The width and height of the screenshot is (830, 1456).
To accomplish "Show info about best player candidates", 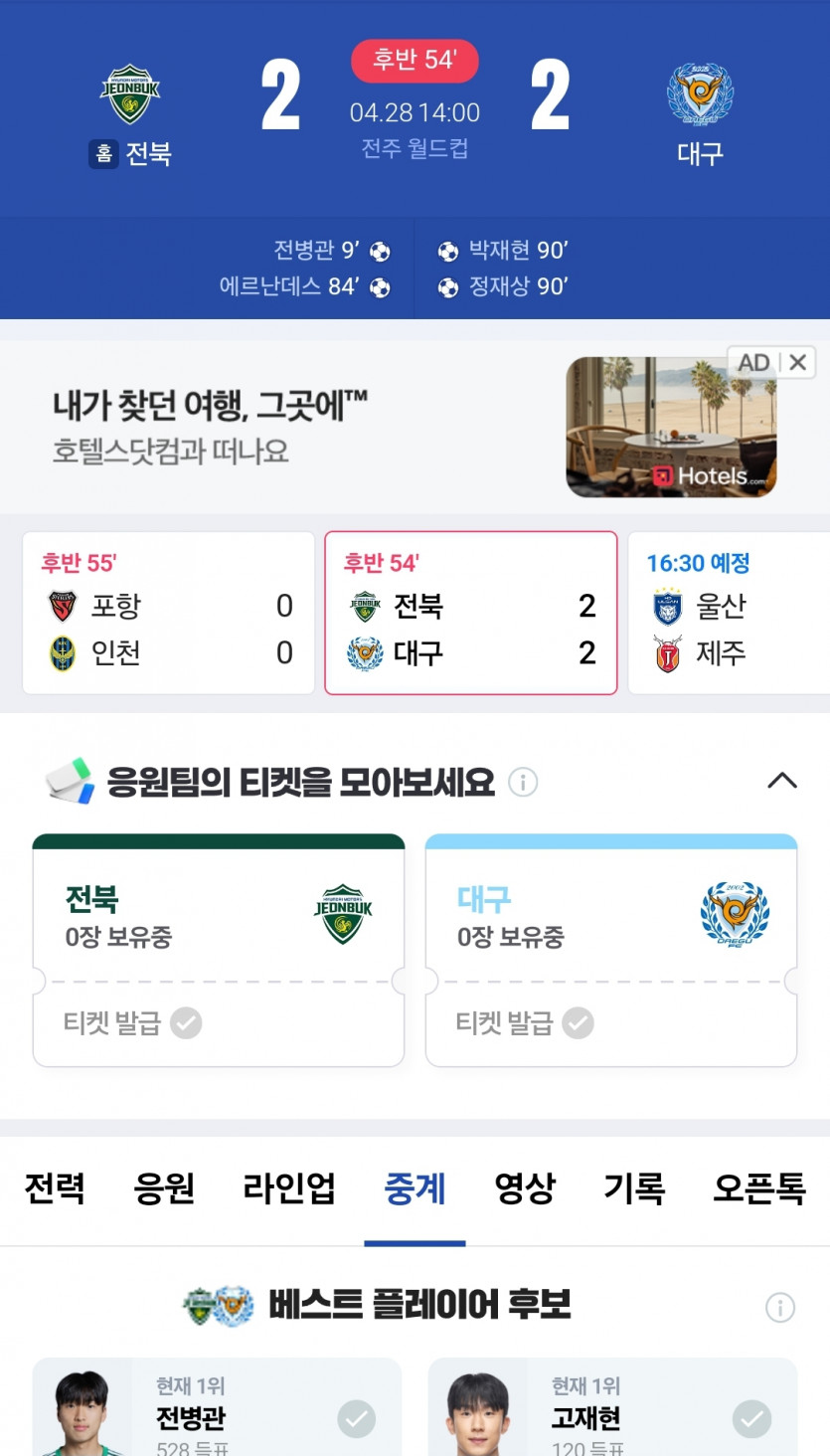I will (x=780, y=1308).
